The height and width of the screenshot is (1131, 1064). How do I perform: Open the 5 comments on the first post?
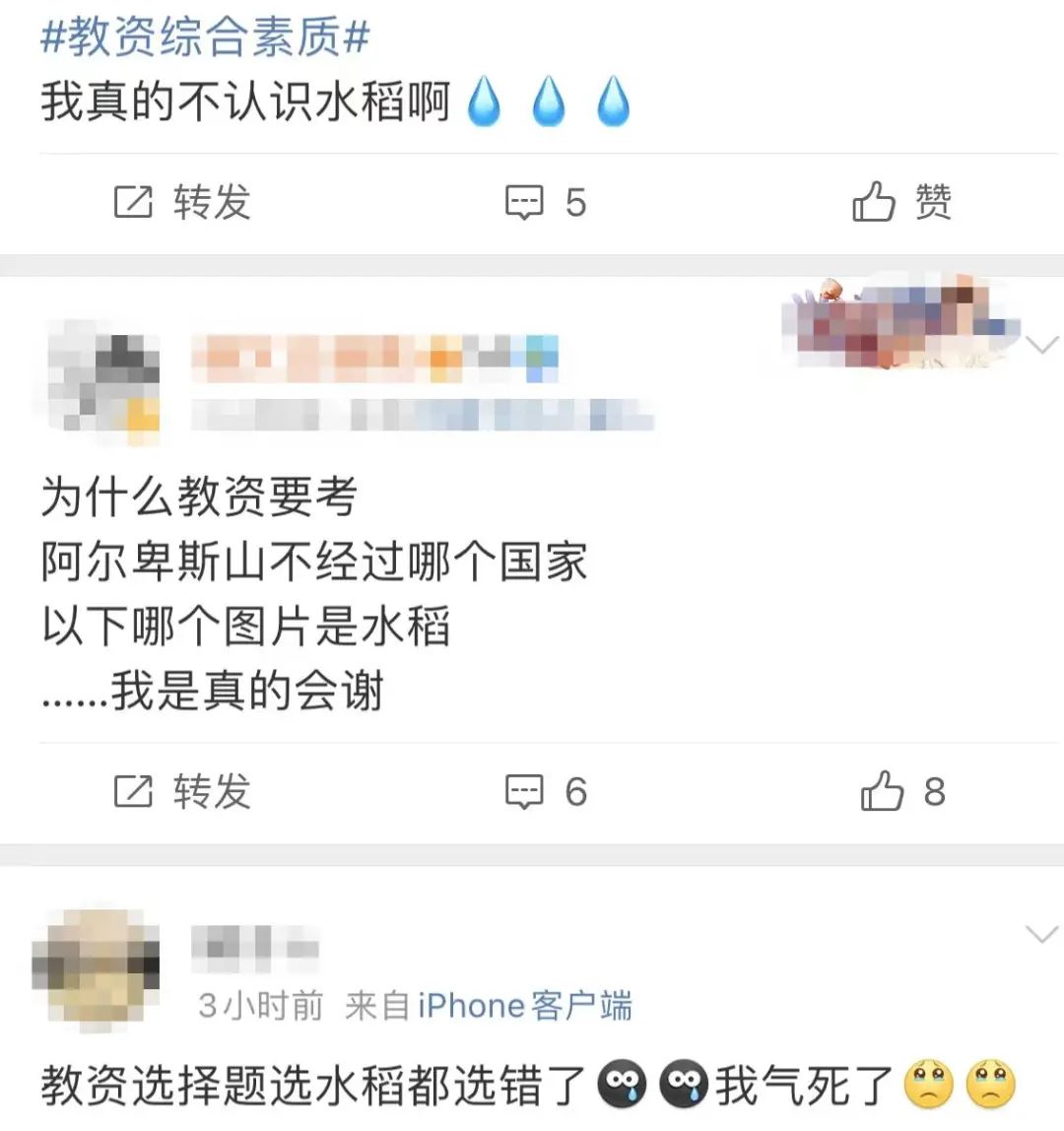pos(545,203)
